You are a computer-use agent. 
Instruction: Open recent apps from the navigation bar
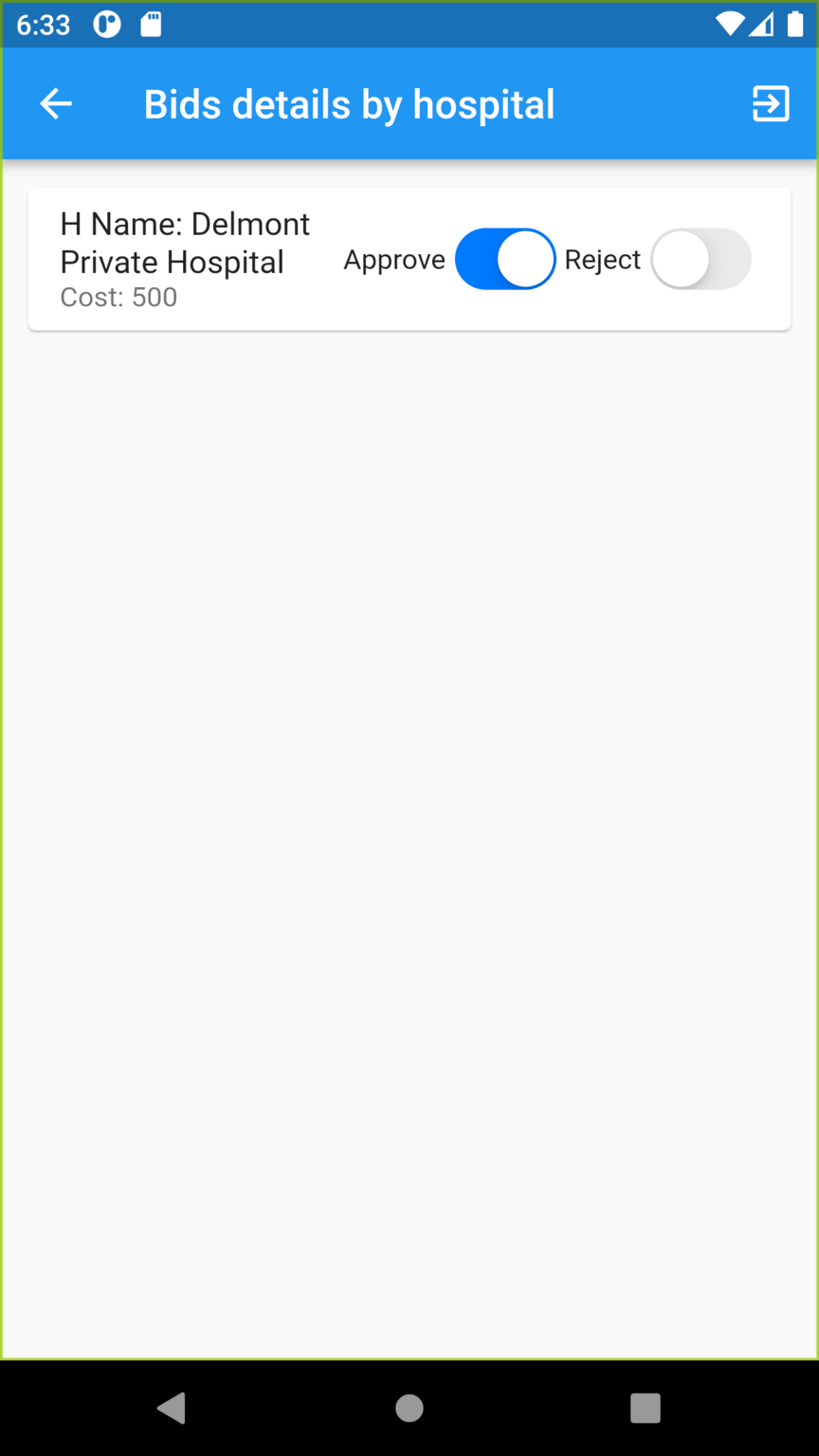(645, 1408)
